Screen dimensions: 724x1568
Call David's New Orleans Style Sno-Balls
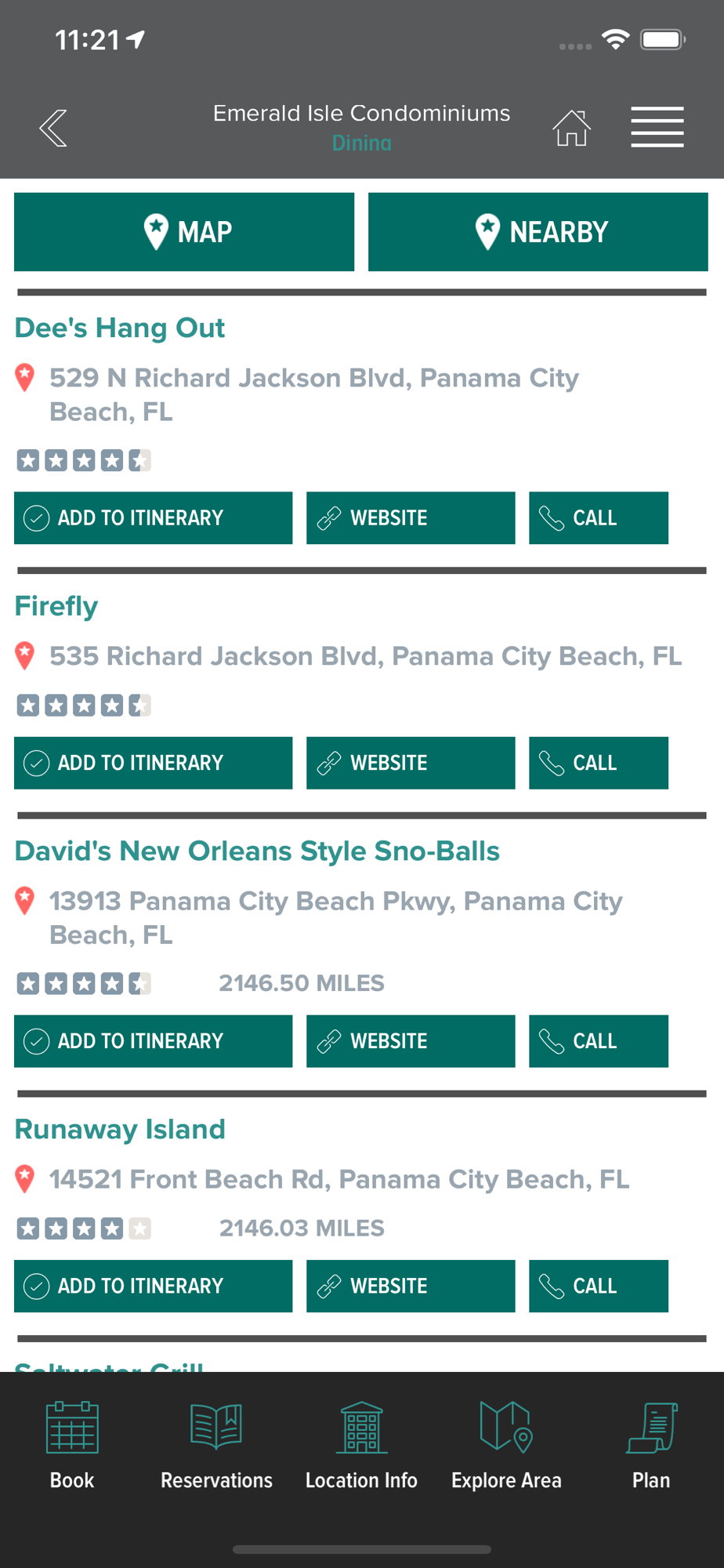(599, 1041)
